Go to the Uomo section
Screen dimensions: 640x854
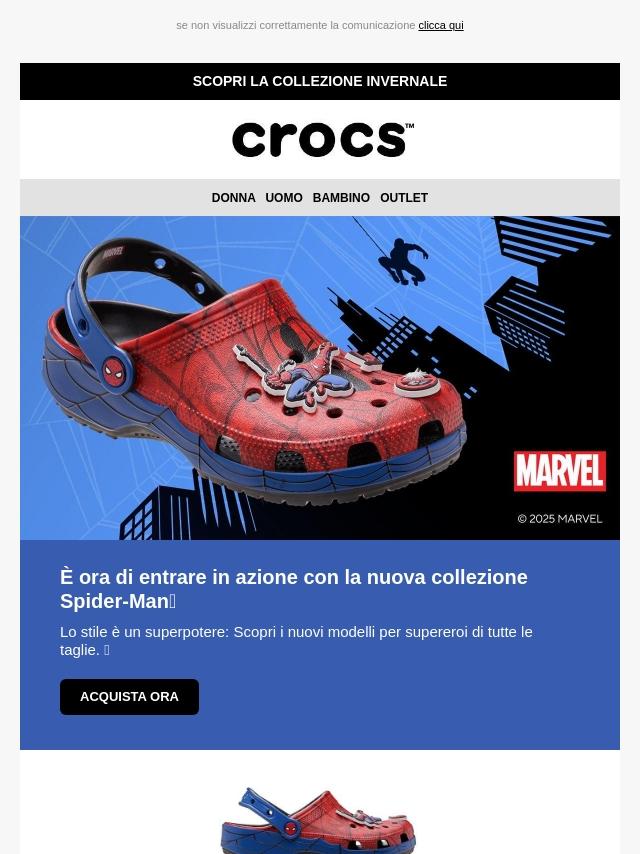click(x=284, y=198)
